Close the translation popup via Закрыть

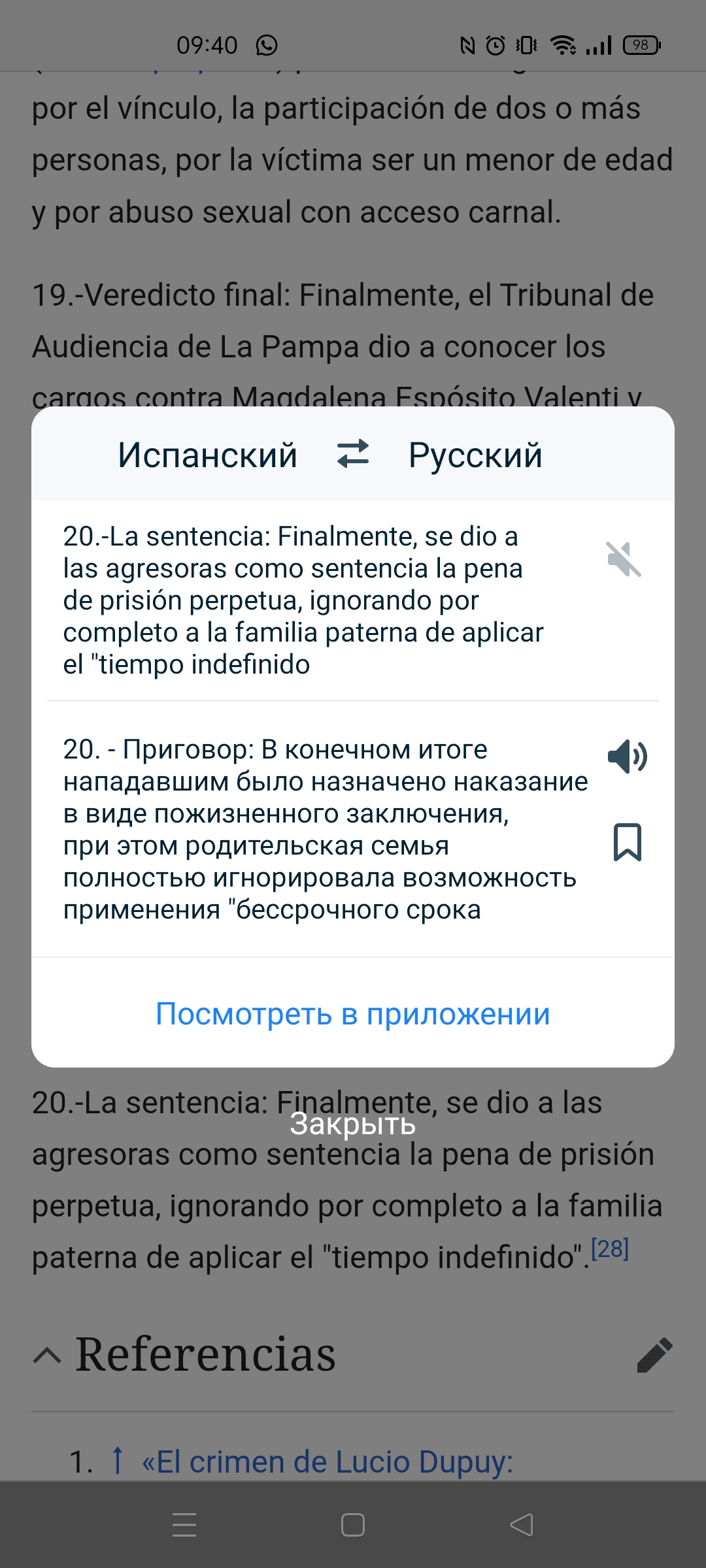coord(353,1124)
